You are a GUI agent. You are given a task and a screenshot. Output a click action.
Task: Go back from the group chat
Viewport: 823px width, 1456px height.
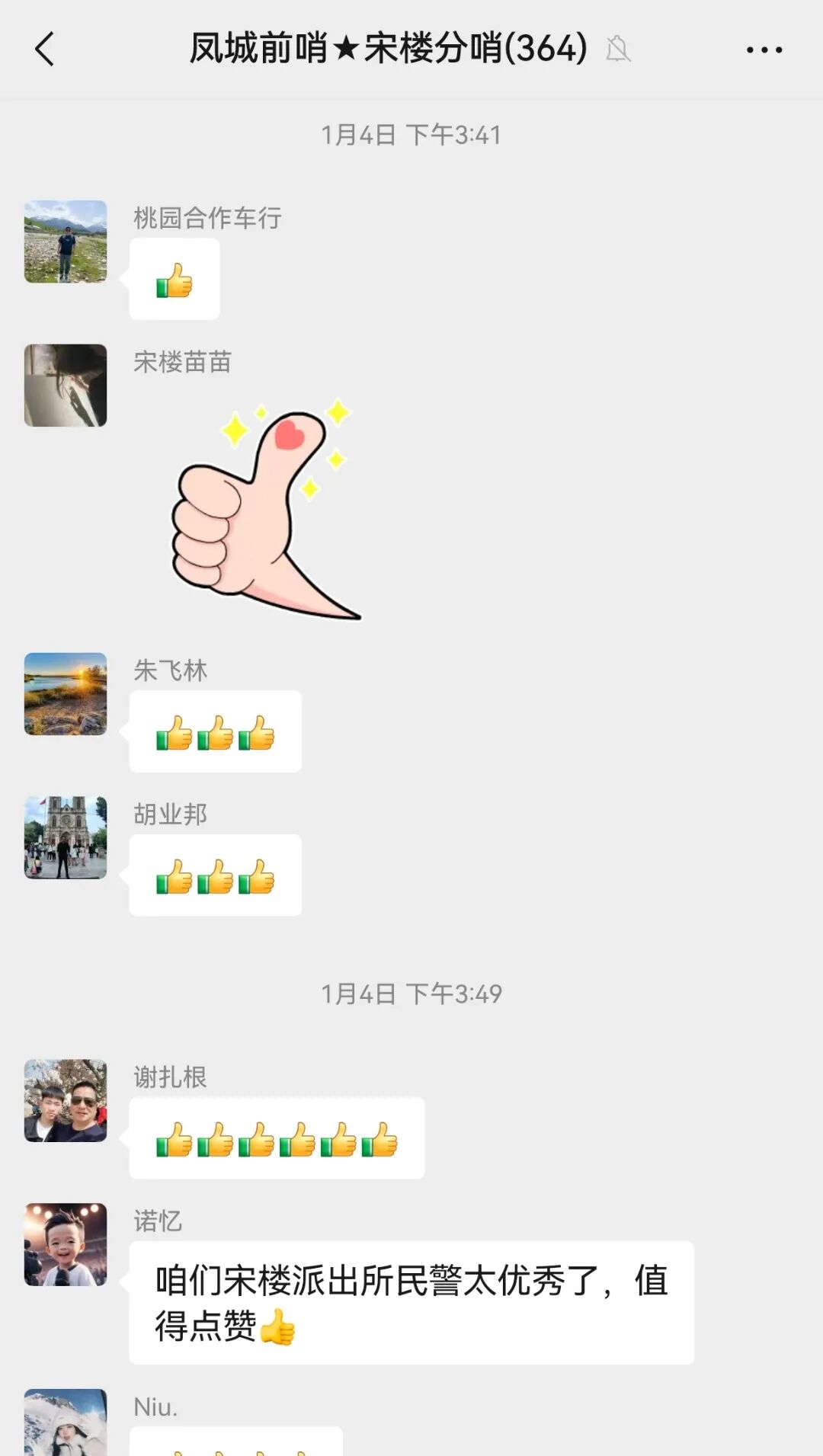click(x=45, y=50)
